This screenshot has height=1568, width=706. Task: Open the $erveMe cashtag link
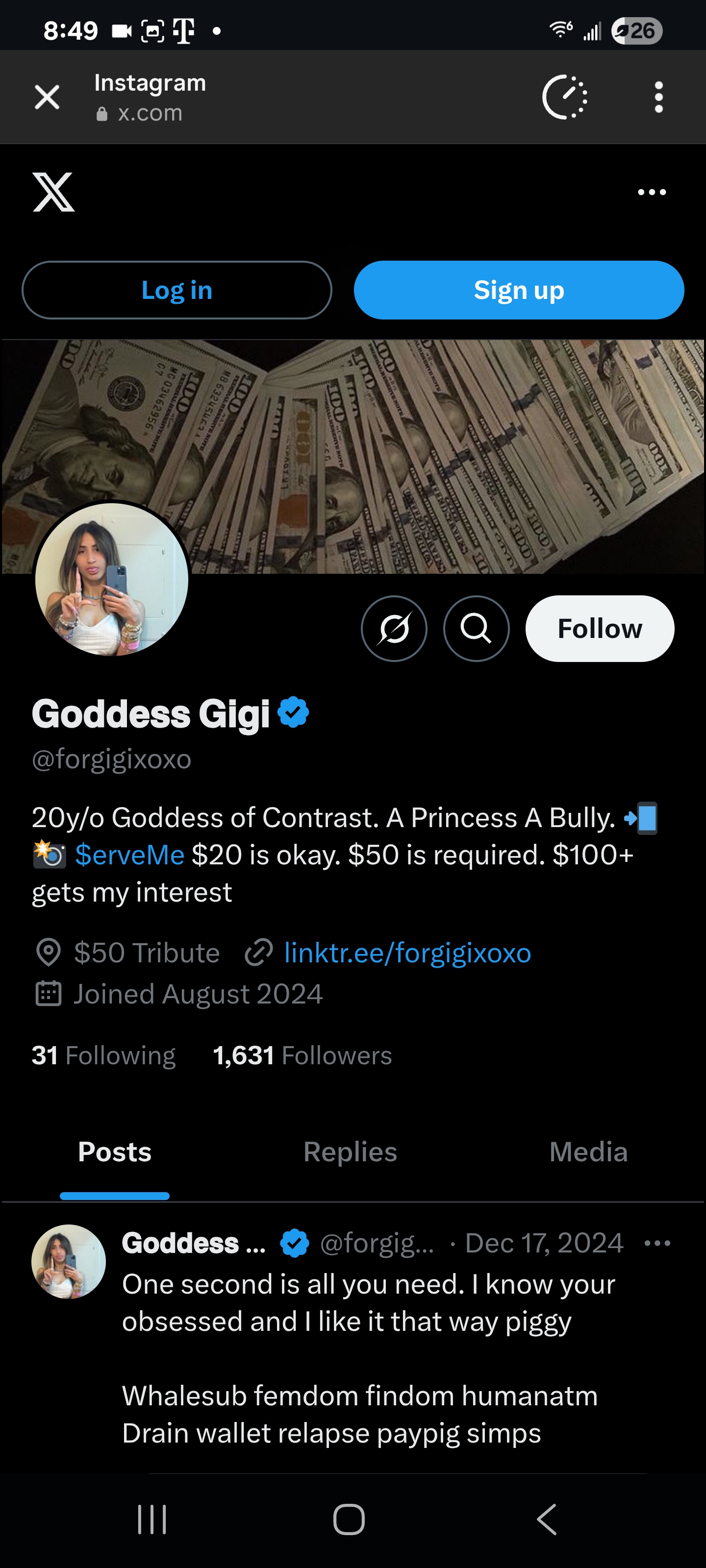point(129,855)
